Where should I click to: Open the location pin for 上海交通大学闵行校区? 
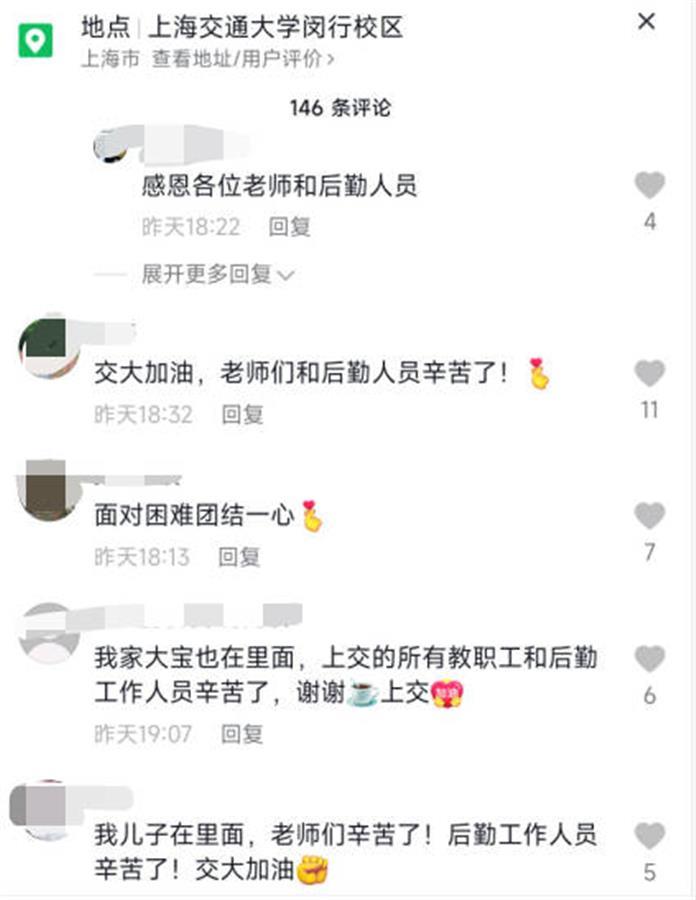click(x=36, y=40)
